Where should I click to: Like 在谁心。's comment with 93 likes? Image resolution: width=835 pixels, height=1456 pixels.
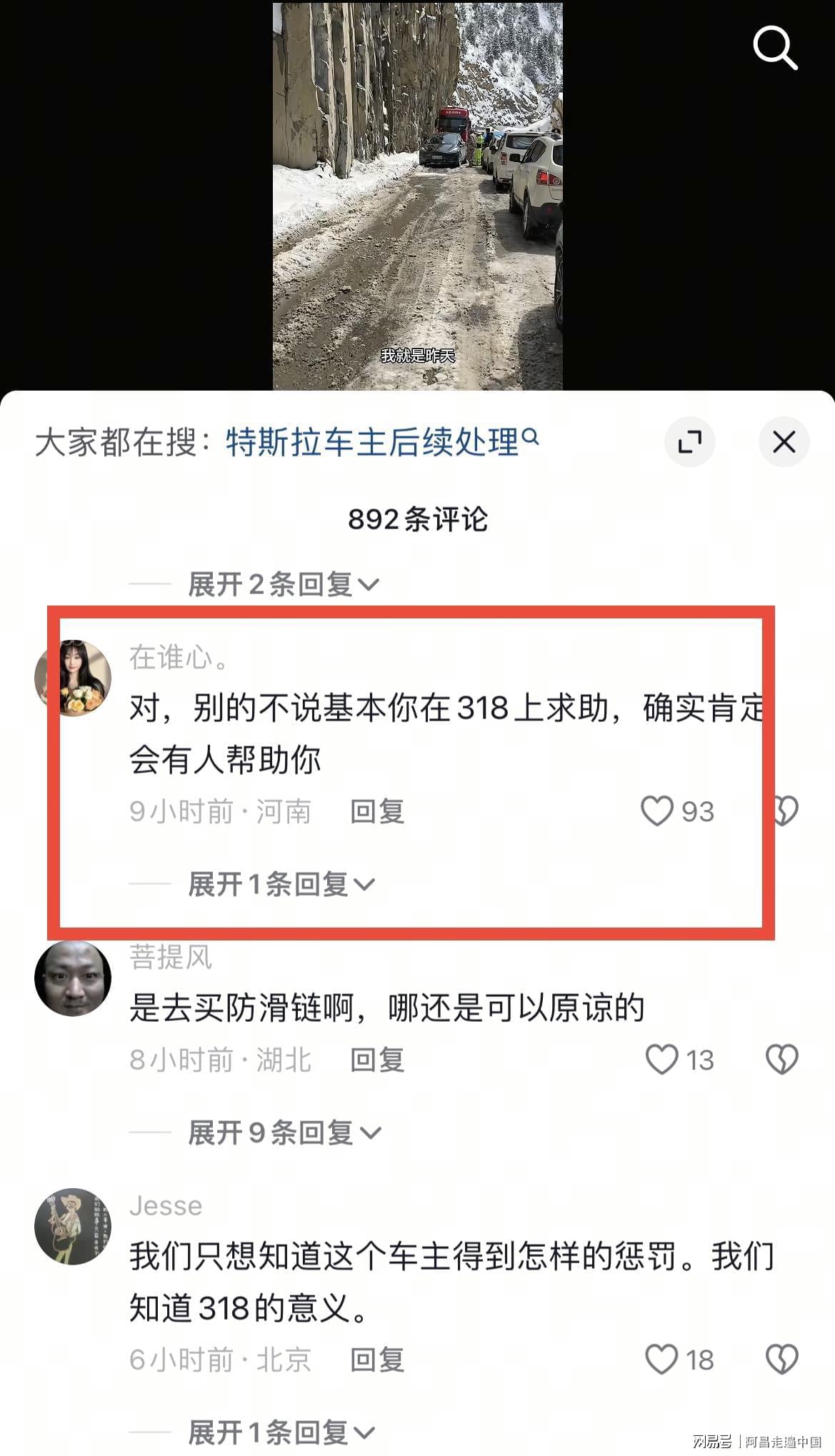677,811
